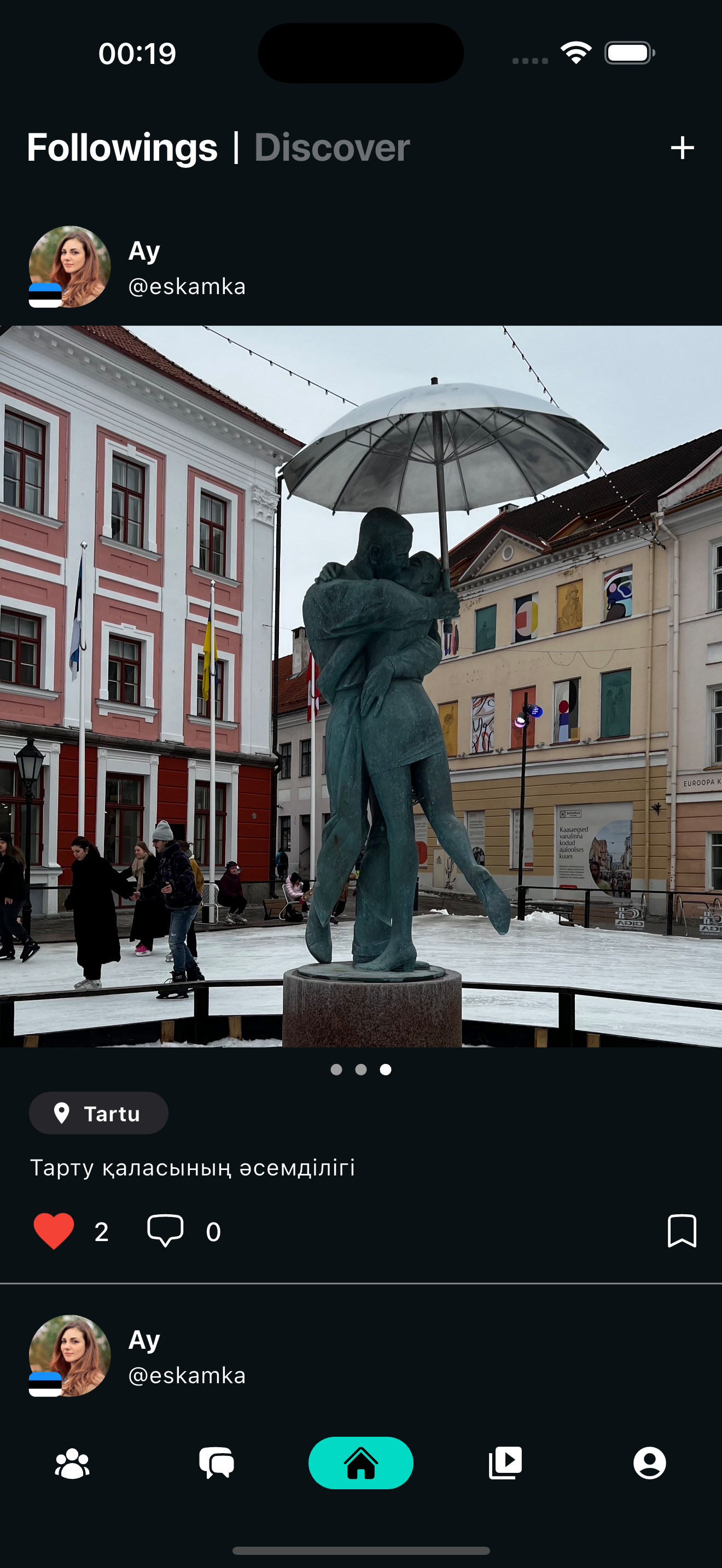The height and width of the screenshot is (1568, 722).
Task: Open @eskamka username on the second post
Action: coord(187,1376)
